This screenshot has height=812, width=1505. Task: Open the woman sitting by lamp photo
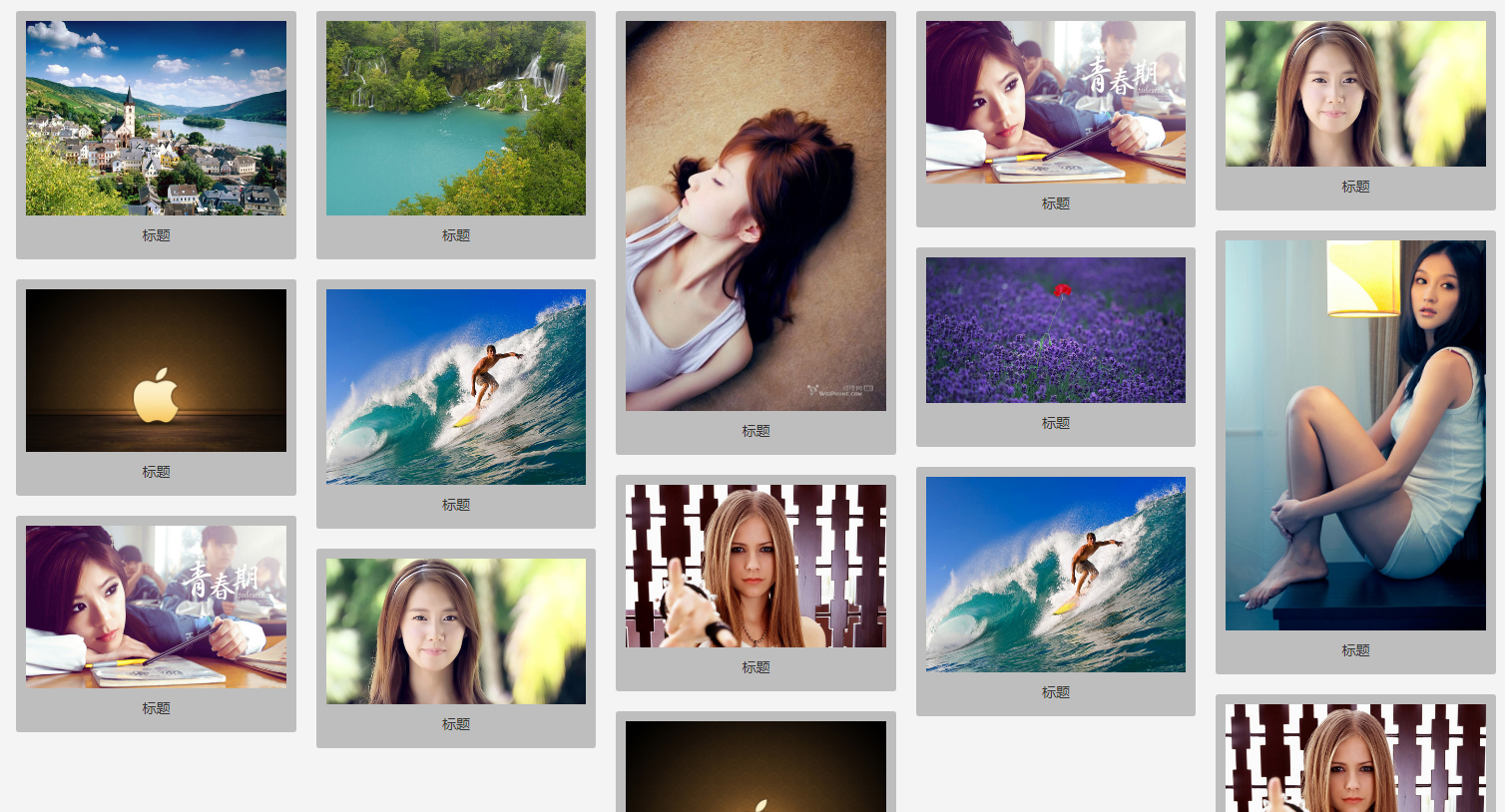point(1354,435)
